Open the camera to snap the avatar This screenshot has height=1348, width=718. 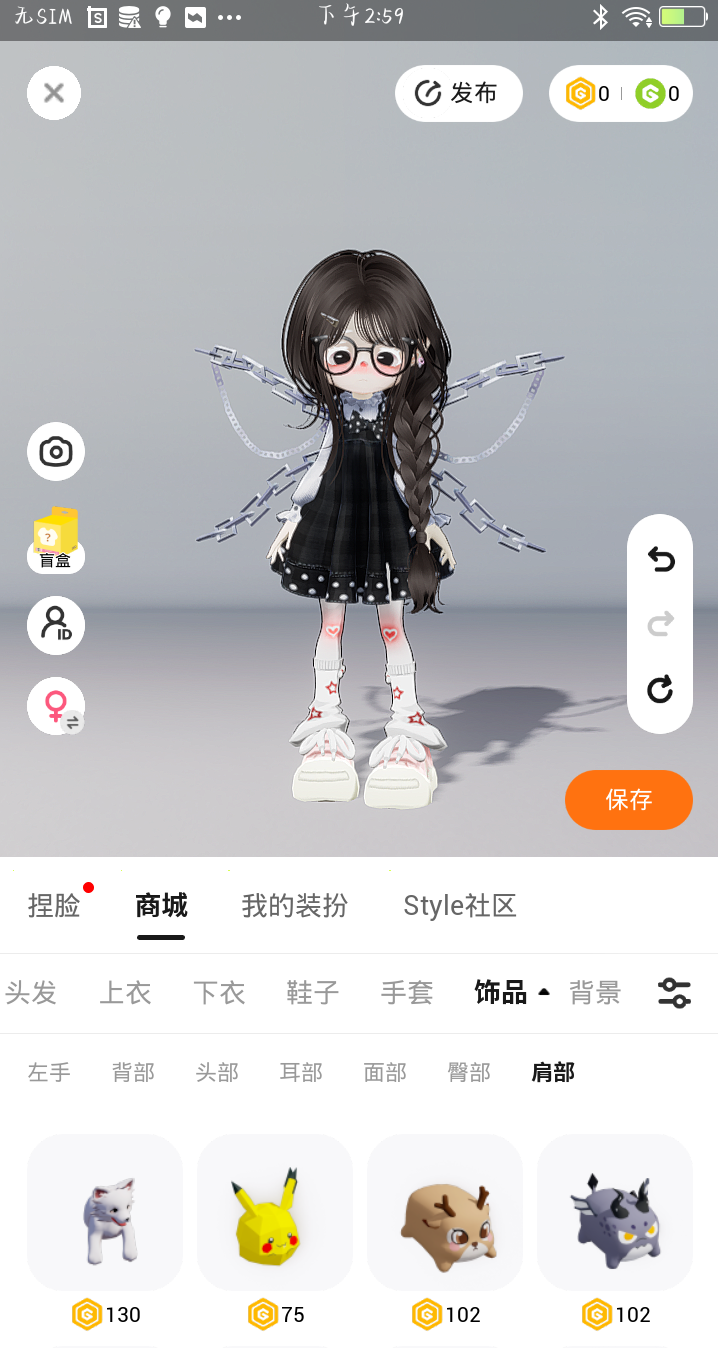pyautogui.click(x=56, y=452)
